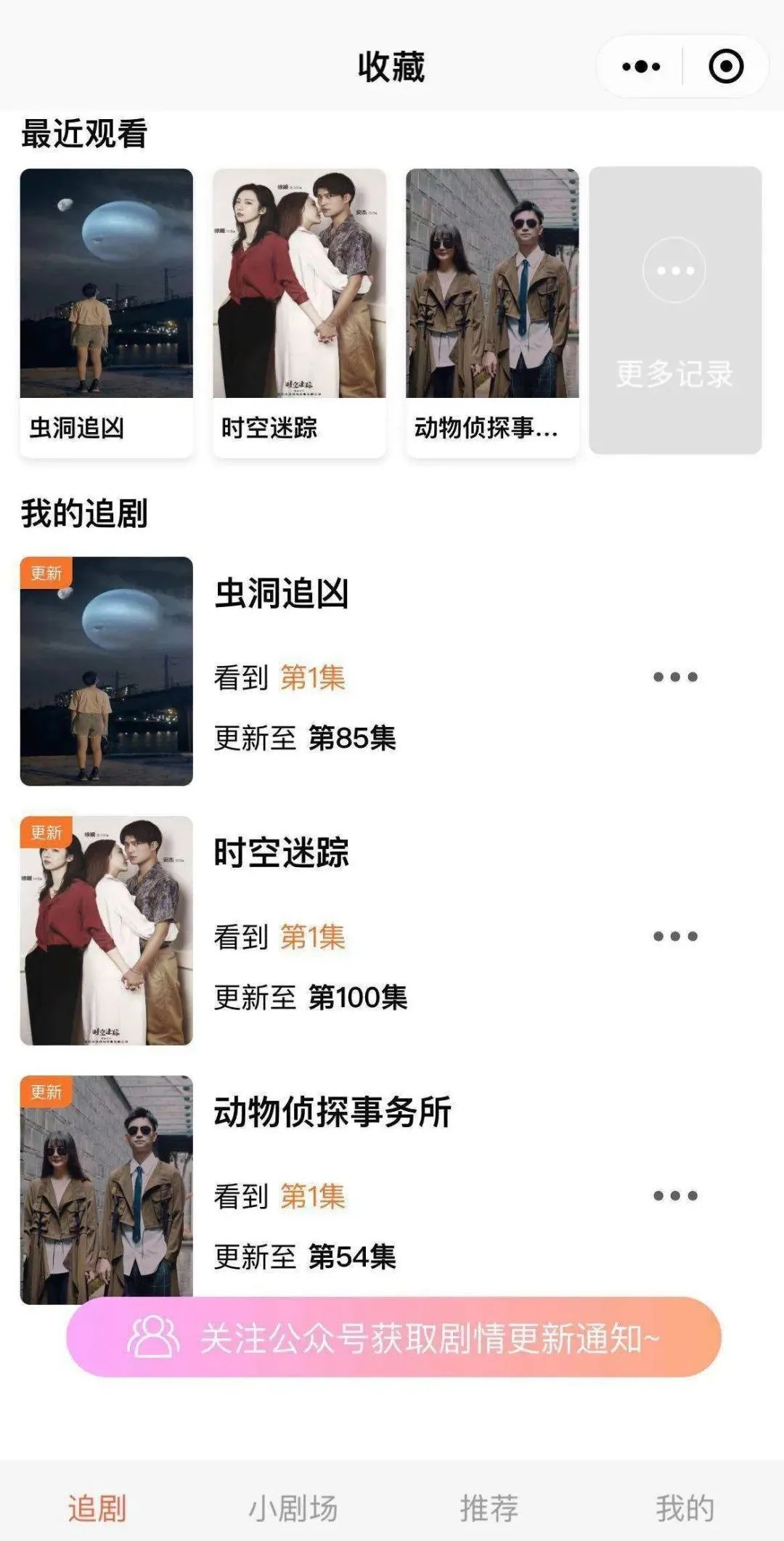Open 动物侦探事... recently watched card
This screenshot has height=1541, width=784.
click(x=492, y=312)
